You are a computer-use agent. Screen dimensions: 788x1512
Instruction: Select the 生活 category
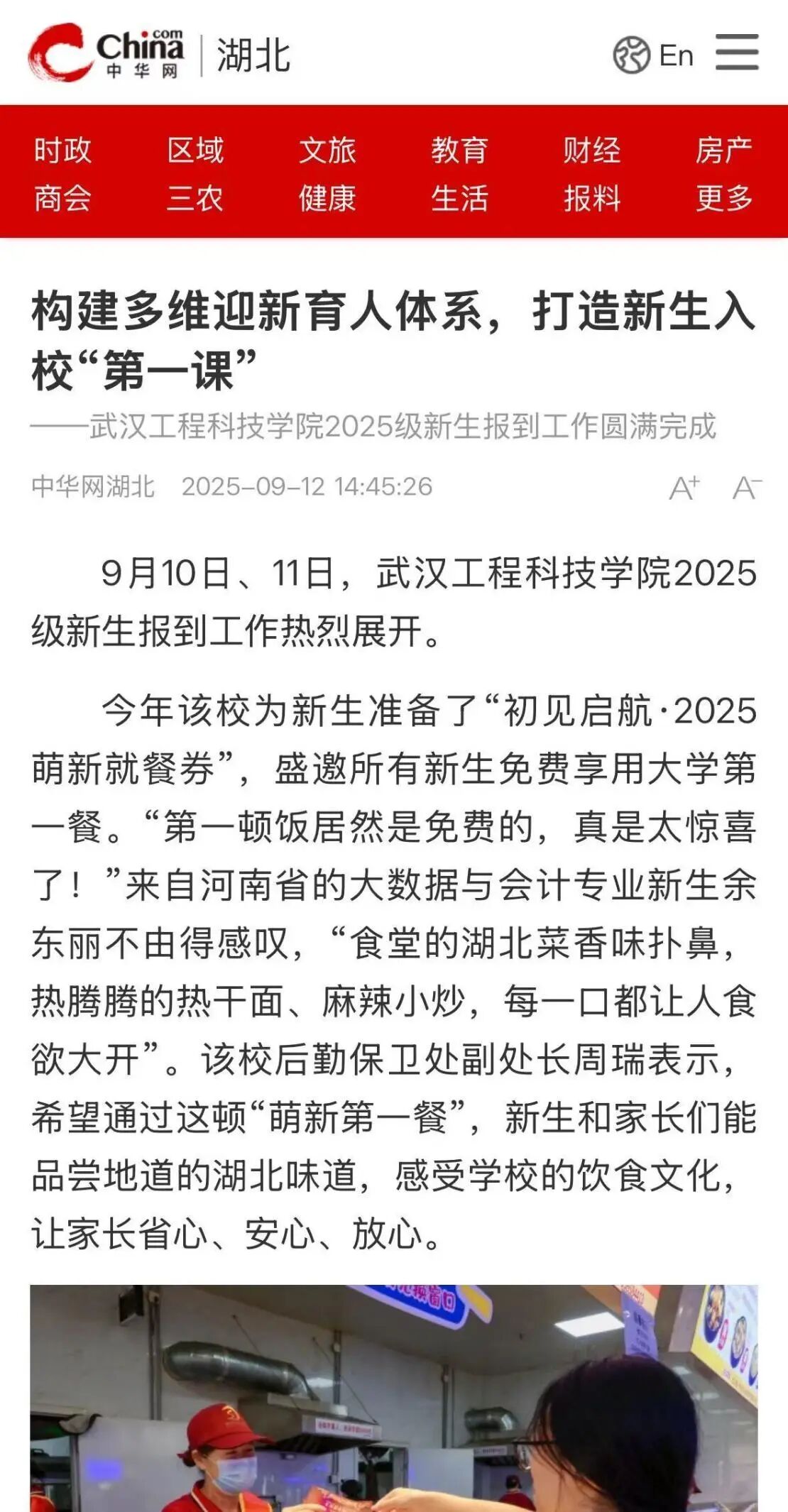pos(459,198)
